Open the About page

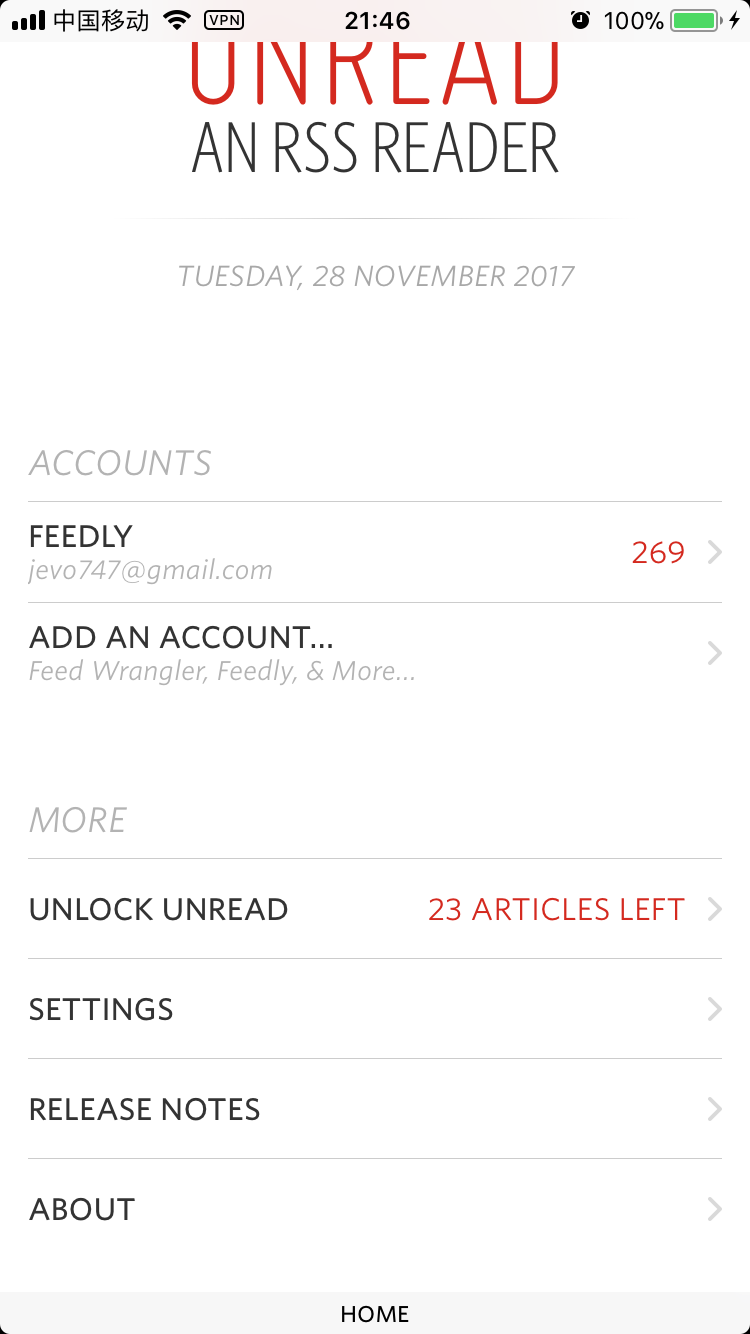click(375, 1209)
